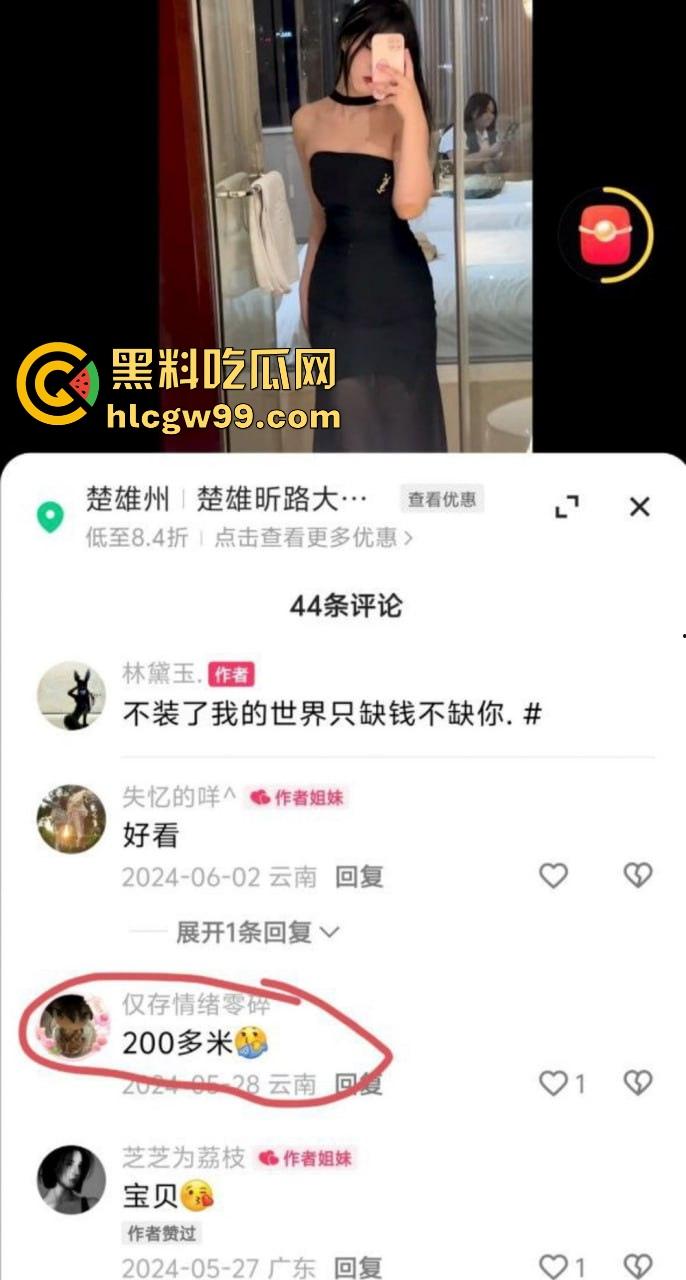Image resolution: width=686 pixels, height=1280 pixels.
Task: Open 林黛玉's profile avatar
Action: pyautogui.click(x=71, y=695)
